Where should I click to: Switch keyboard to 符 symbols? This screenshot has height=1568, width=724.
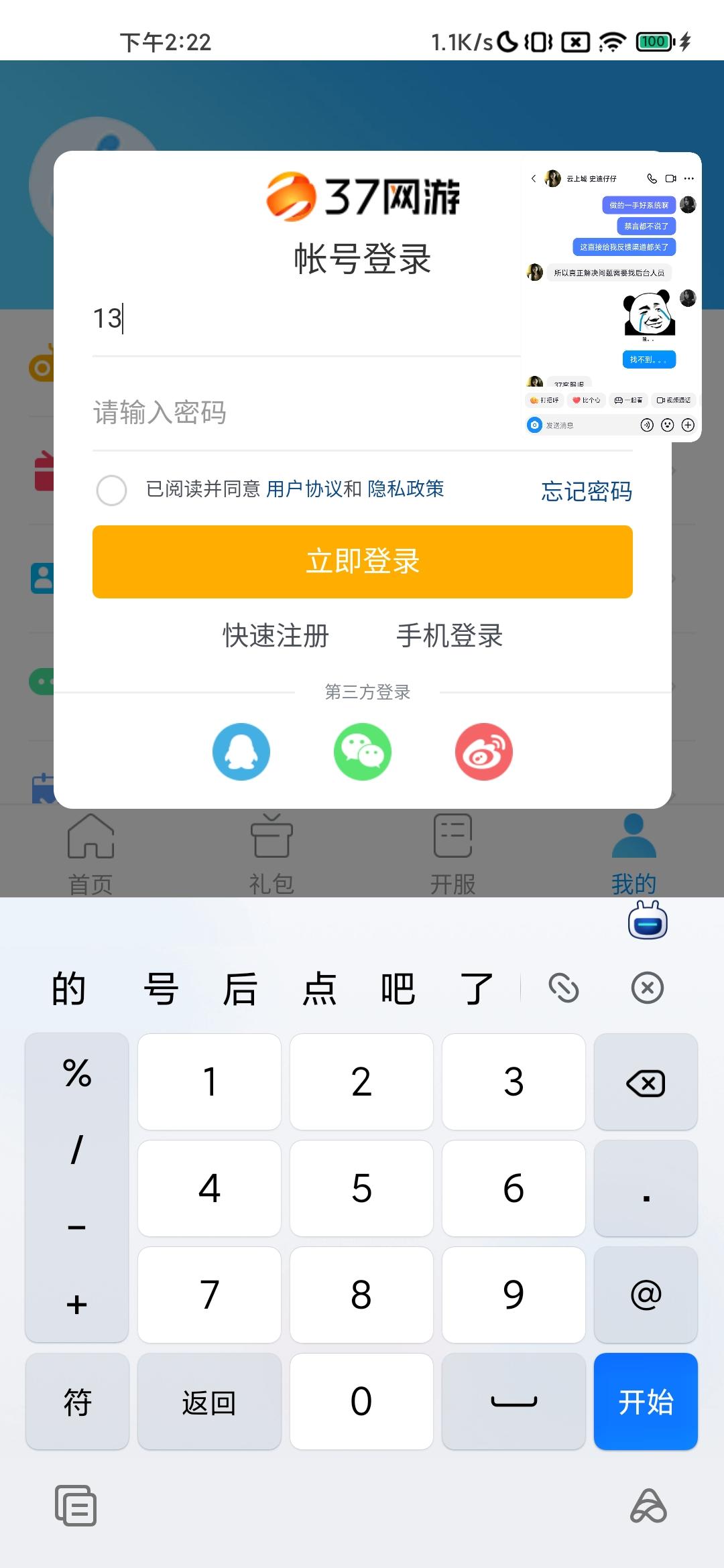pyautogui.click(x=77, y=1402)
